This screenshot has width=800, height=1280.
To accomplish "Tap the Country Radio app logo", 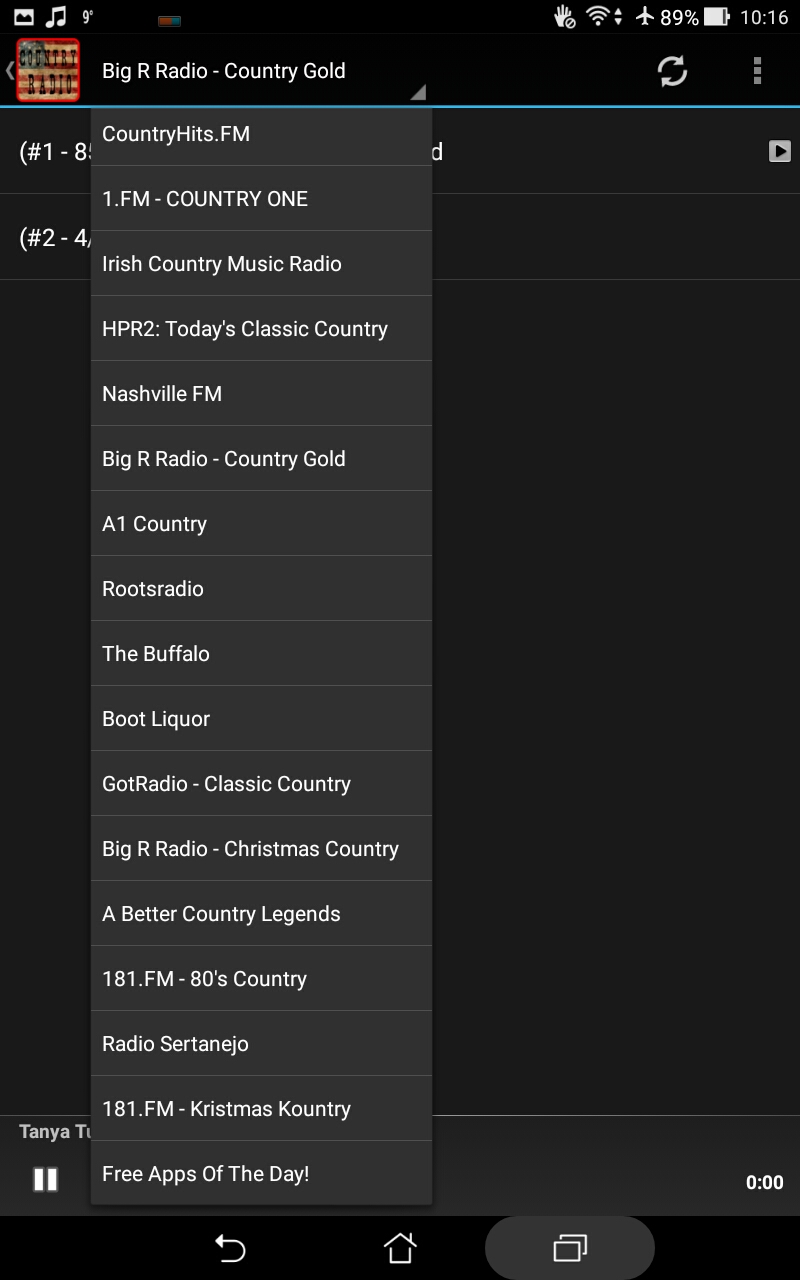I will coord(48,71).
